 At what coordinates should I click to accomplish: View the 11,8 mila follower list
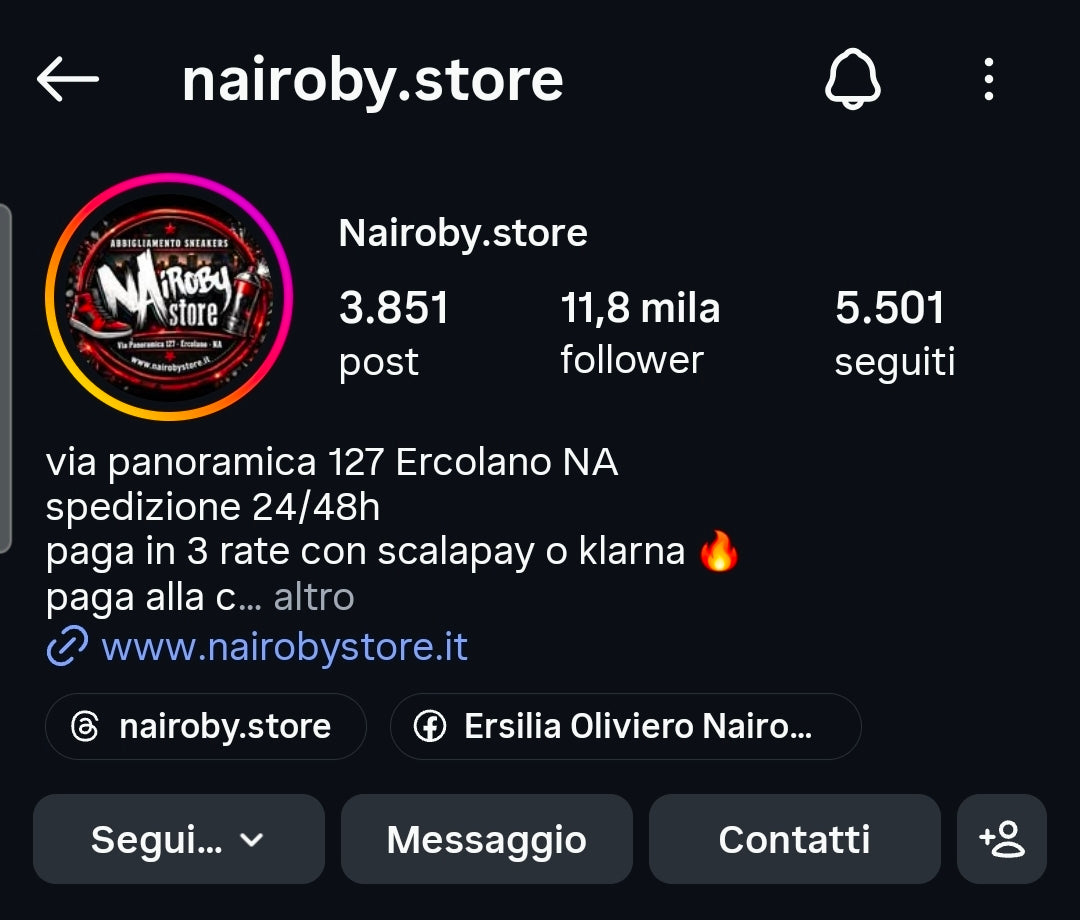click(640, 333)
